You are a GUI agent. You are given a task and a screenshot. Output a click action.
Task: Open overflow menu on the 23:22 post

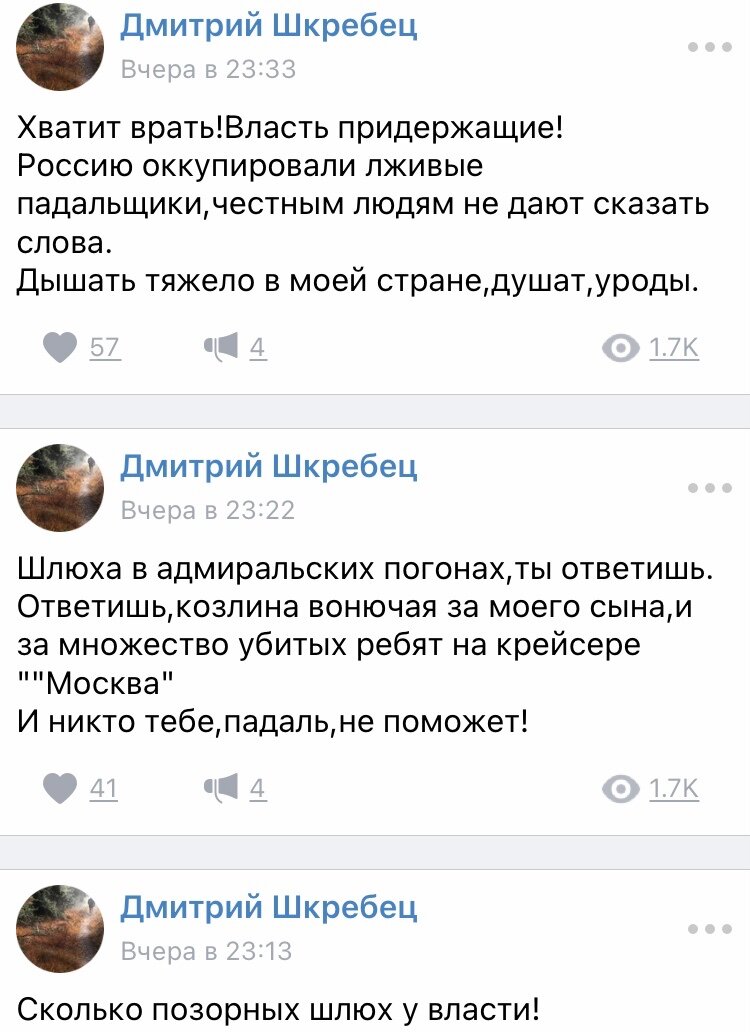[x=710, y=488]
